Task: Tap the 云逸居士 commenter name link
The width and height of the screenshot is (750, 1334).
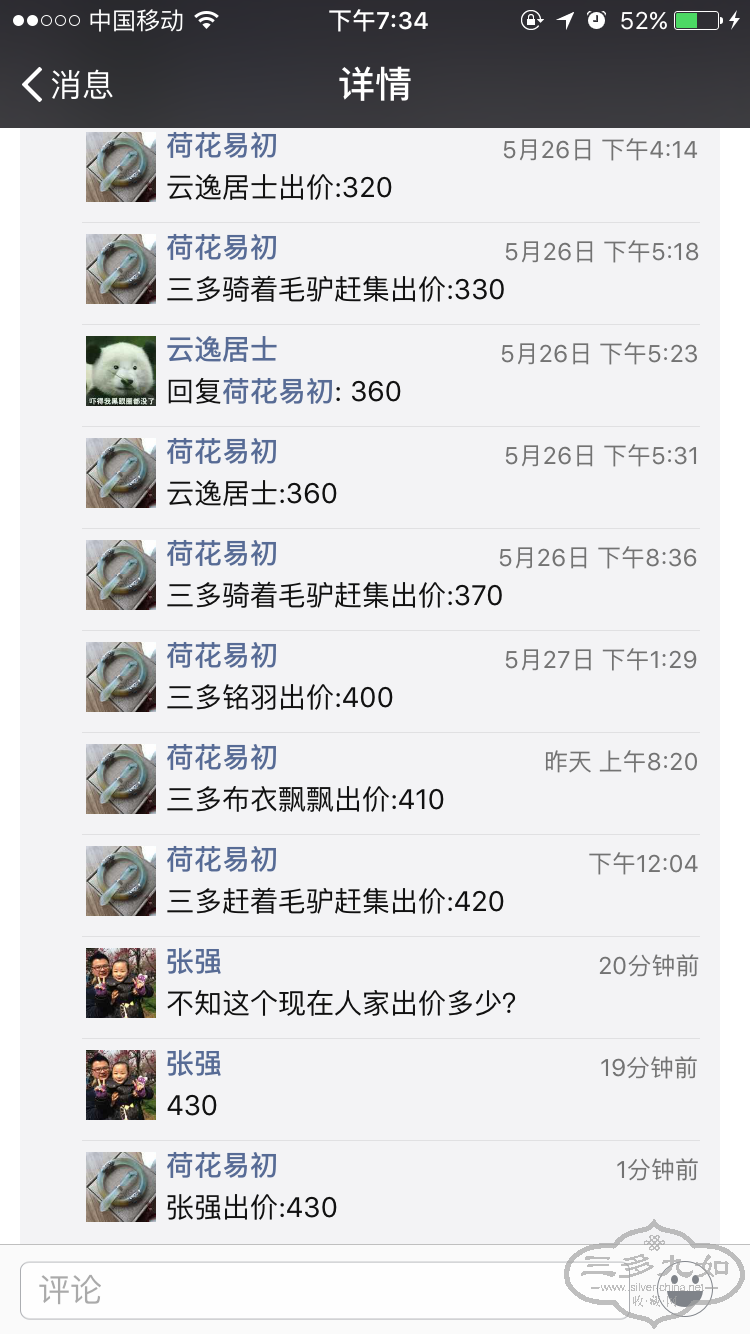Action: tap(222, 351)
